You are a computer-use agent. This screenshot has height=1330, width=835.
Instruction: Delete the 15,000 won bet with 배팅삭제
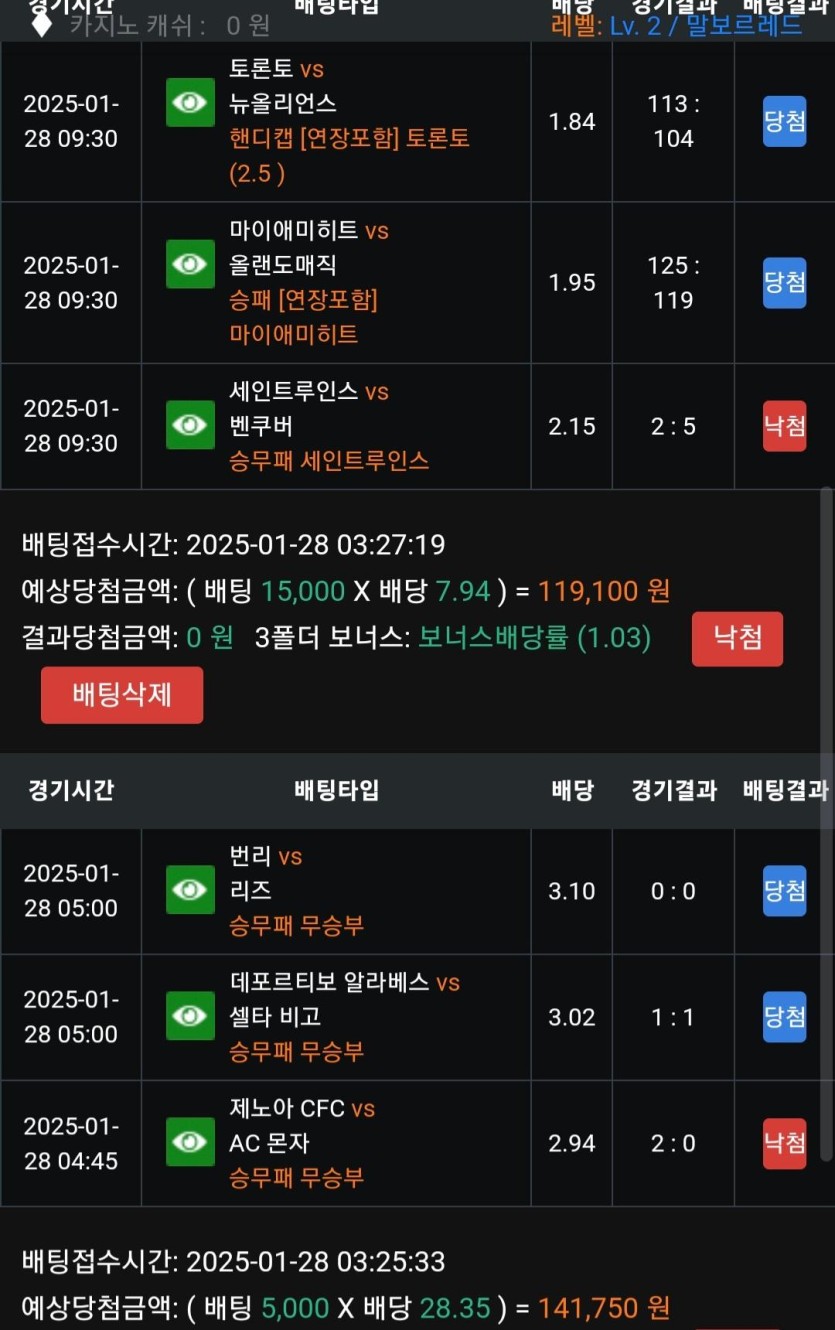pyautogui.click(x=122, y=695)
